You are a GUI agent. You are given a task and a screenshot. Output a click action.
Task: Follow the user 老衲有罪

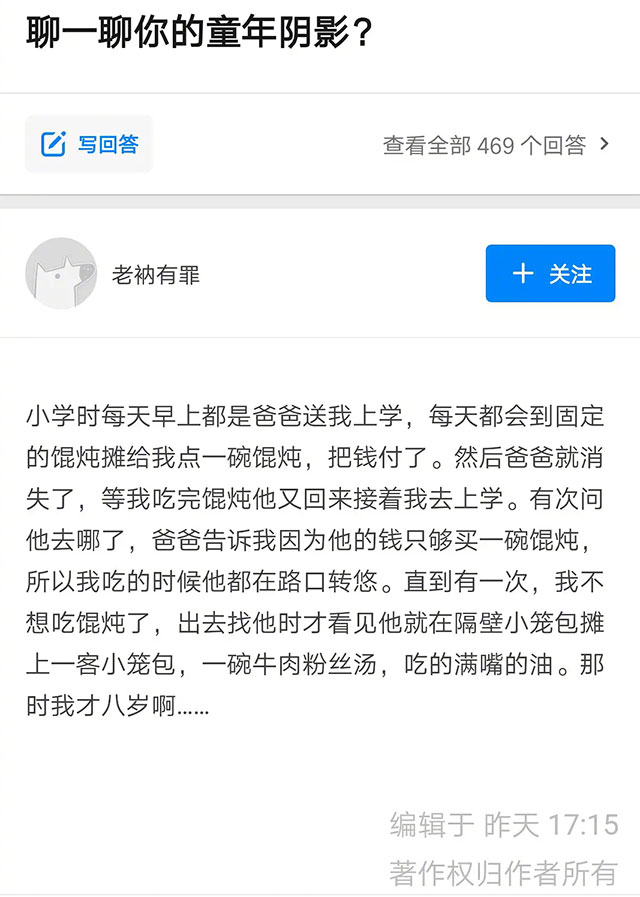(551, 273)
